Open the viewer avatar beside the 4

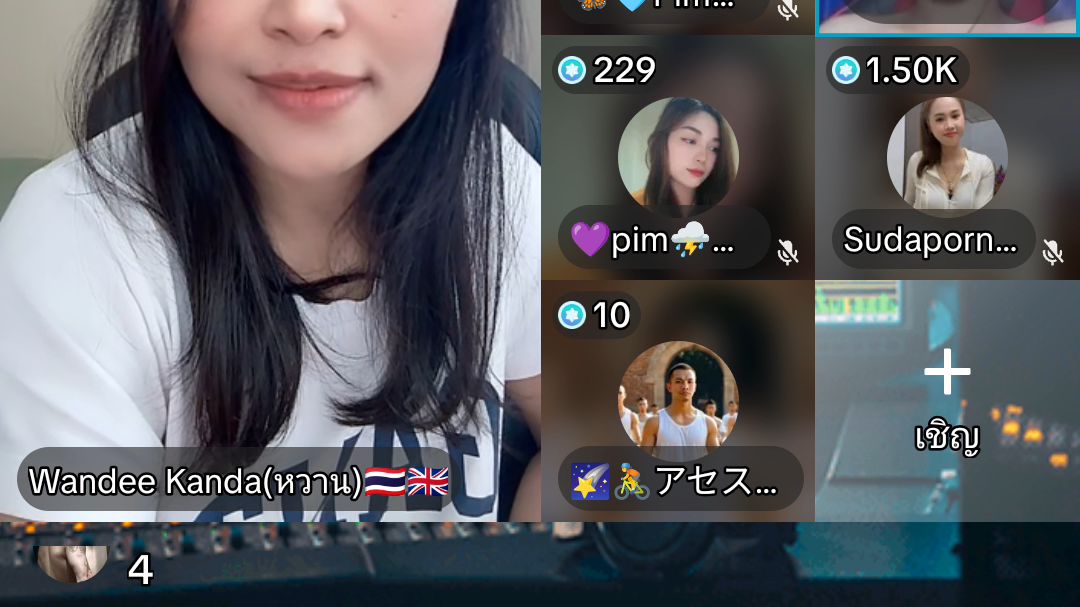coord(72,562)
